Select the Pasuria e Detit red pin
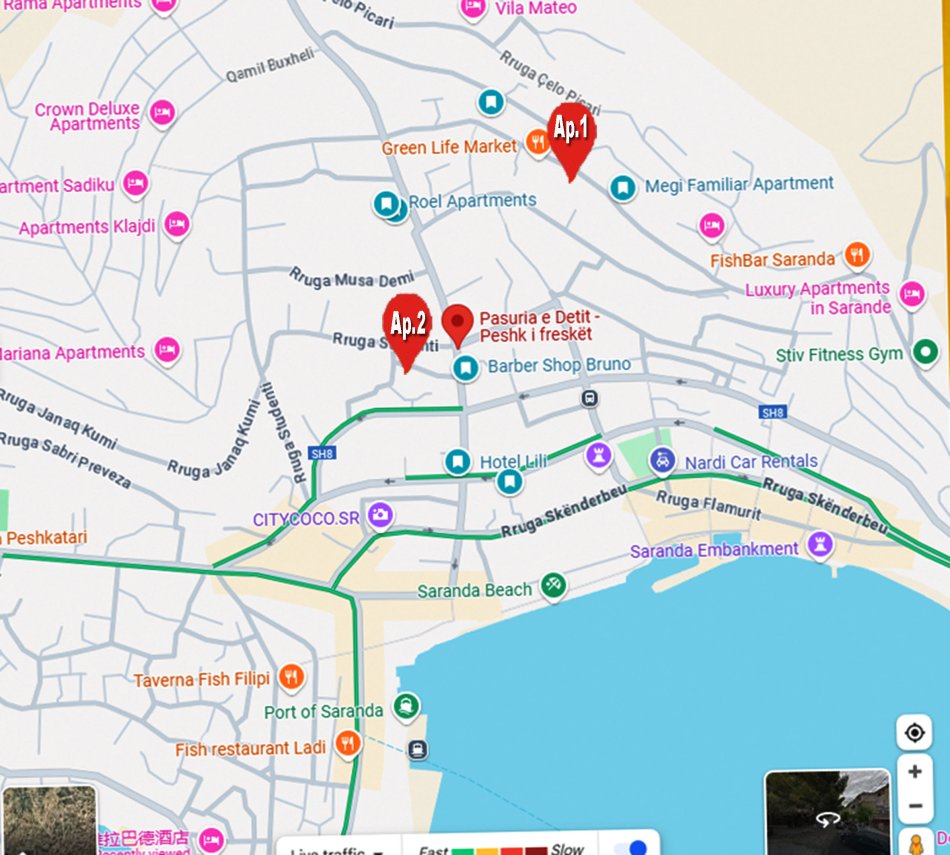 (x=458, y=323)
